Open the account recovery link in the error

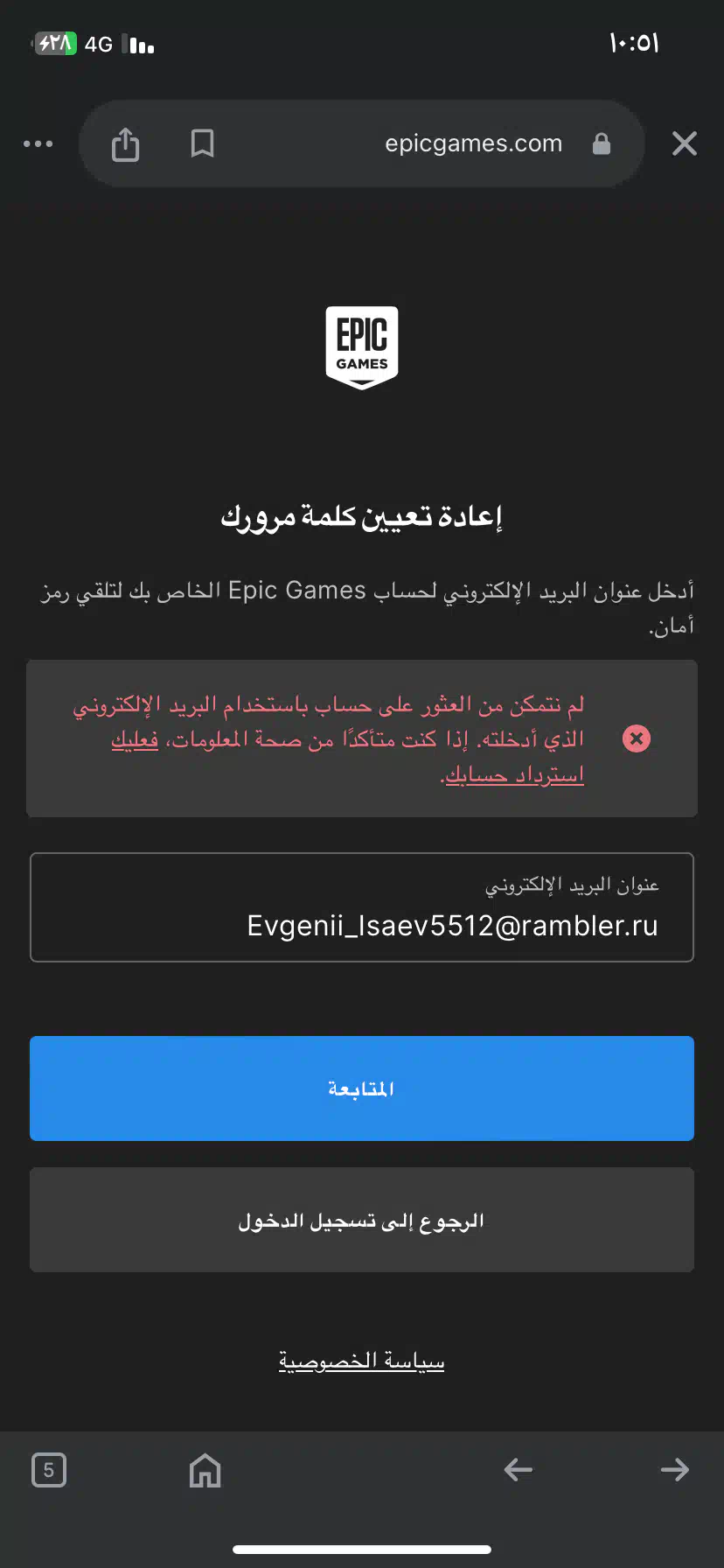pyautogui.click(x=514, y=775)
